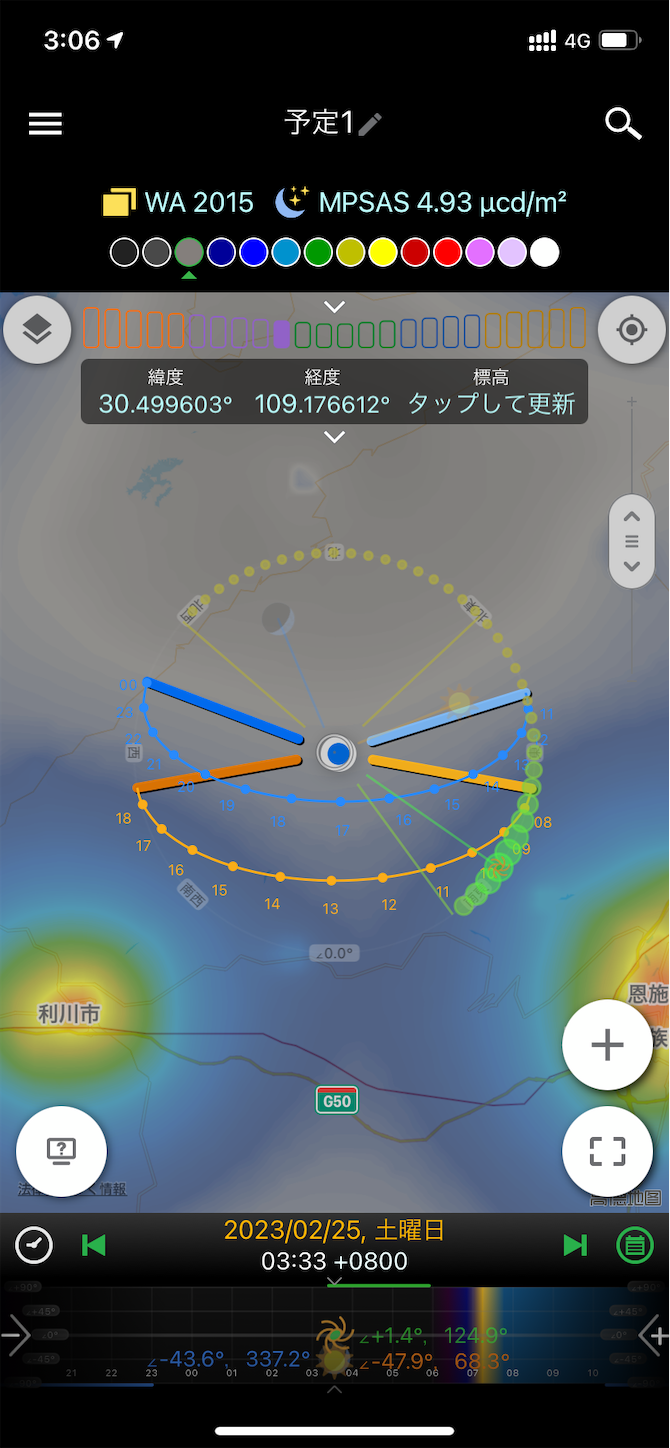Open the search magnifier

[x=623, y=124]
